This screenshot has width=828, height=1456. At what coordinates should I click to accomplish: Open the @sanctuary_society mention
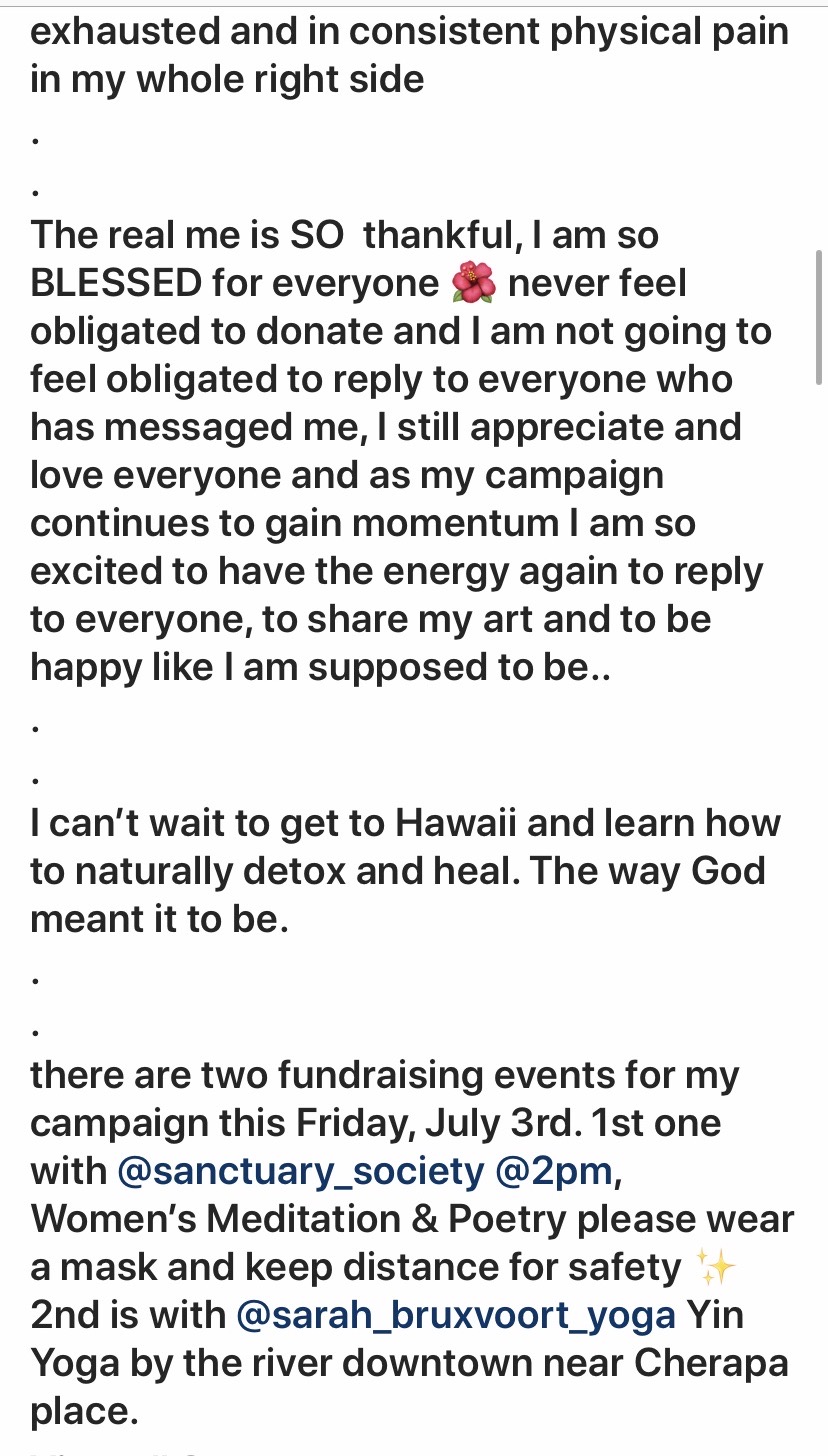coord(301,1171)
